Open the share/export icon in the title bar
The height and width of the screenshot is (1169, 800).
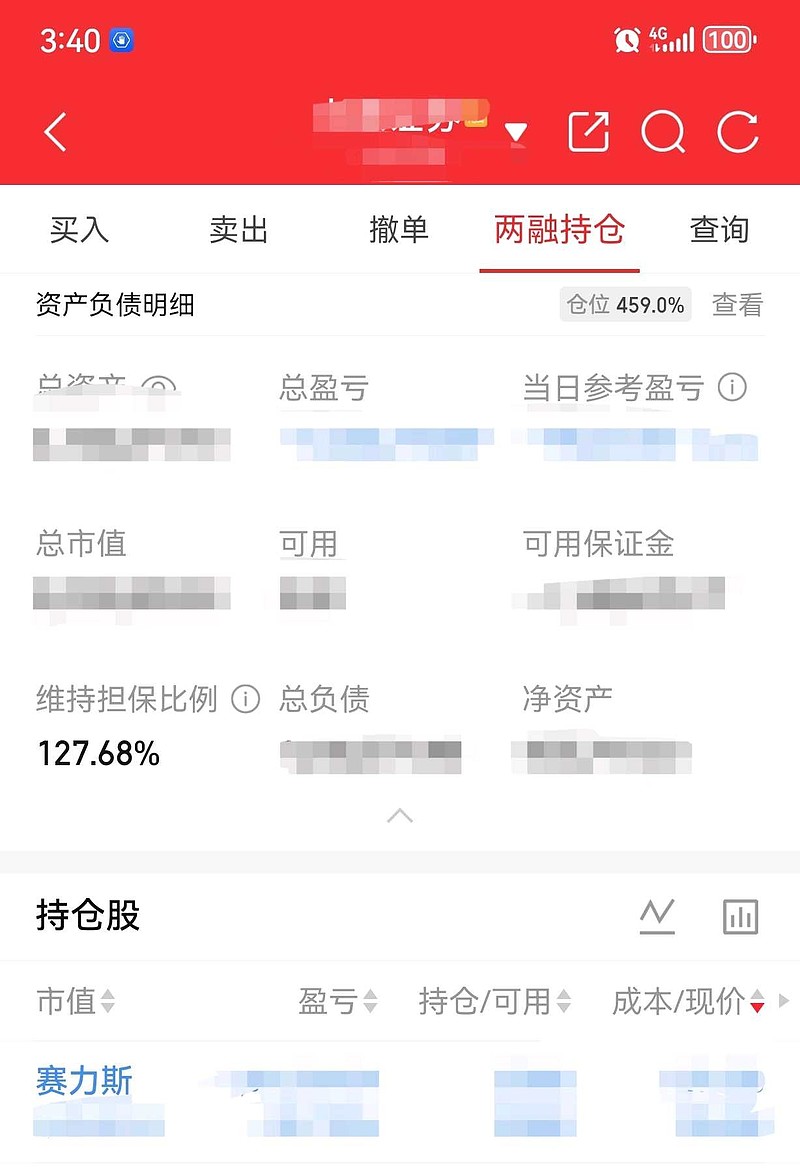coord(588,131)
